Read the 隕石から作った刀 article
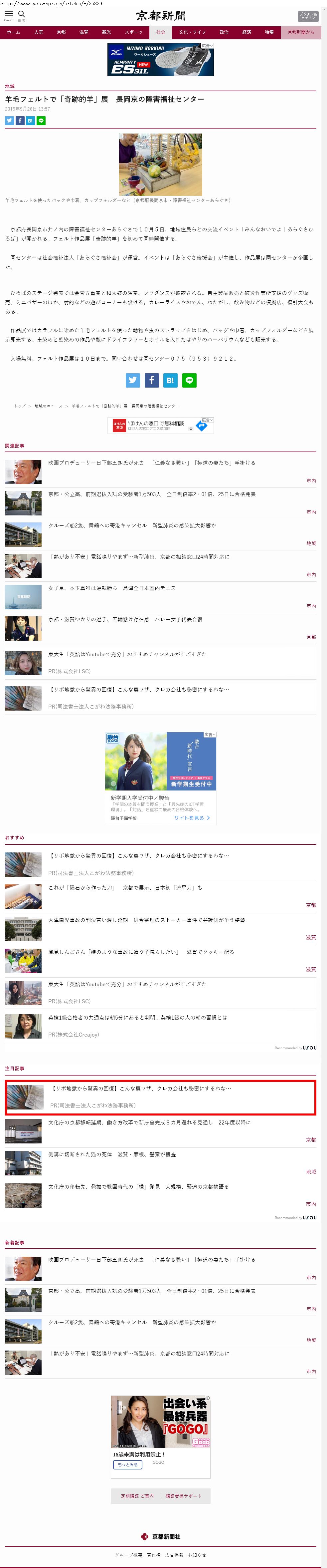 (x=125, y=887)
